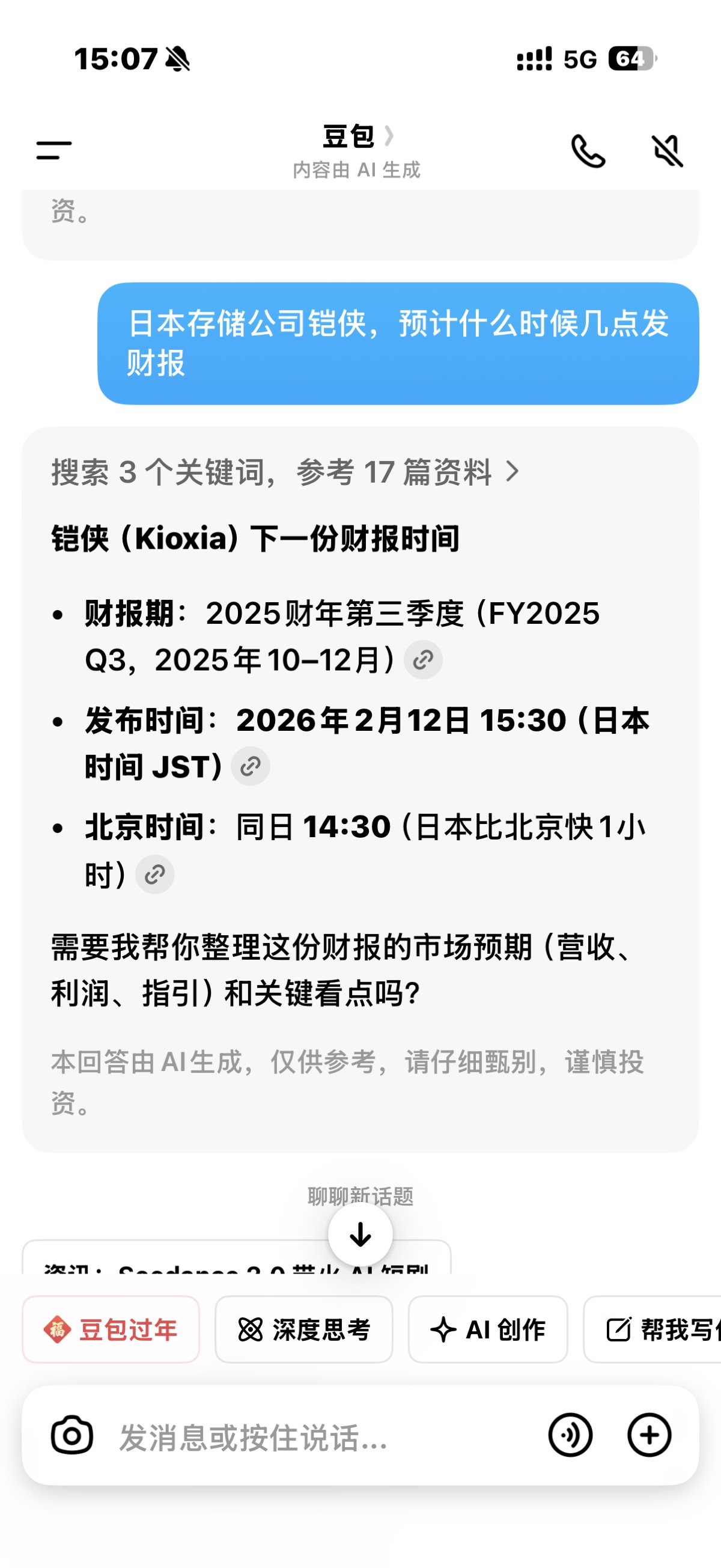This screenshot has height=1568, width=721.
Task: Open AI 创作
Action: click(x=487, y=1329)
